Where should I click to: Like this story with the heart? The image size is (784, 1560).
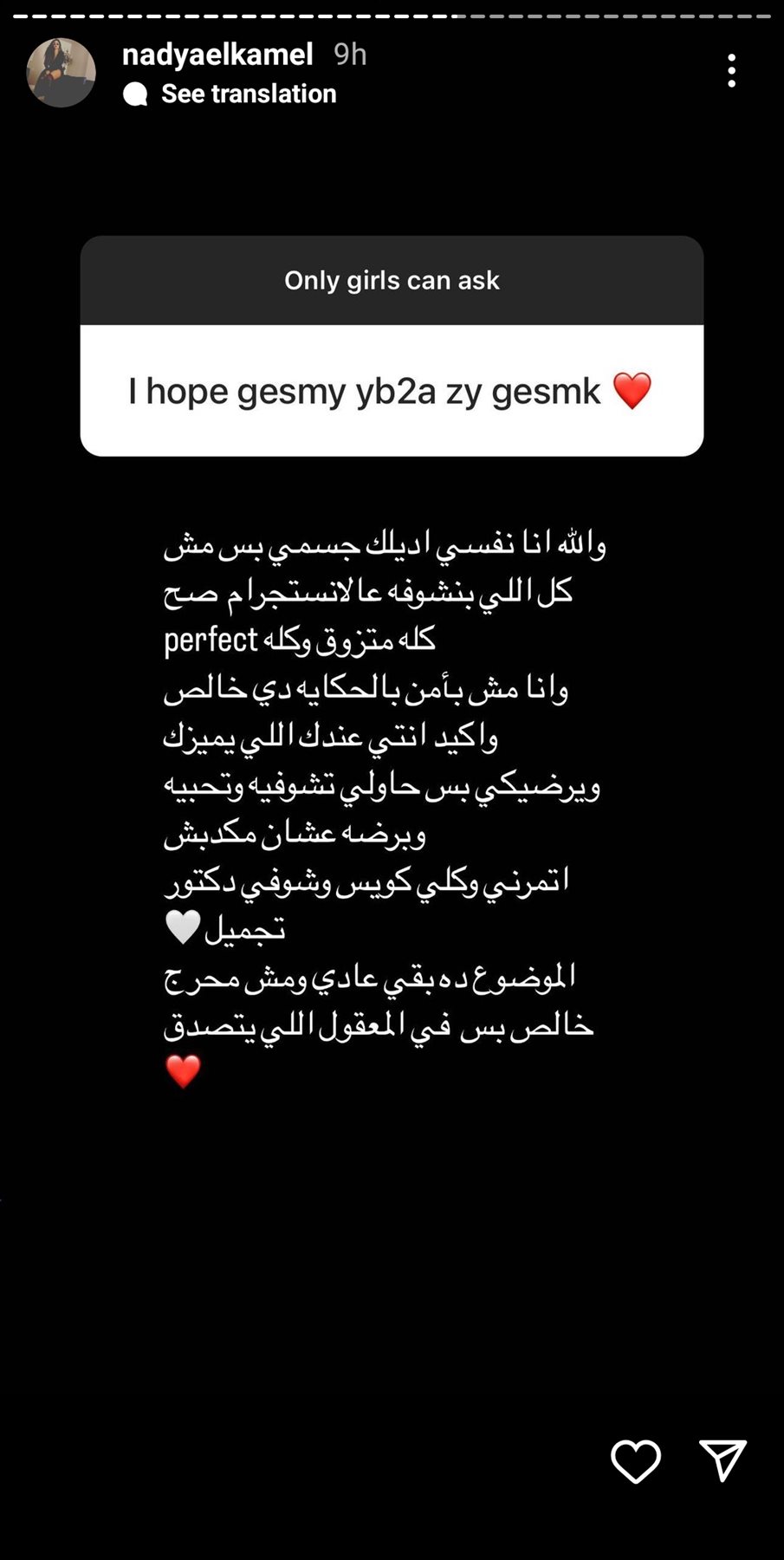pos(636,1461)
